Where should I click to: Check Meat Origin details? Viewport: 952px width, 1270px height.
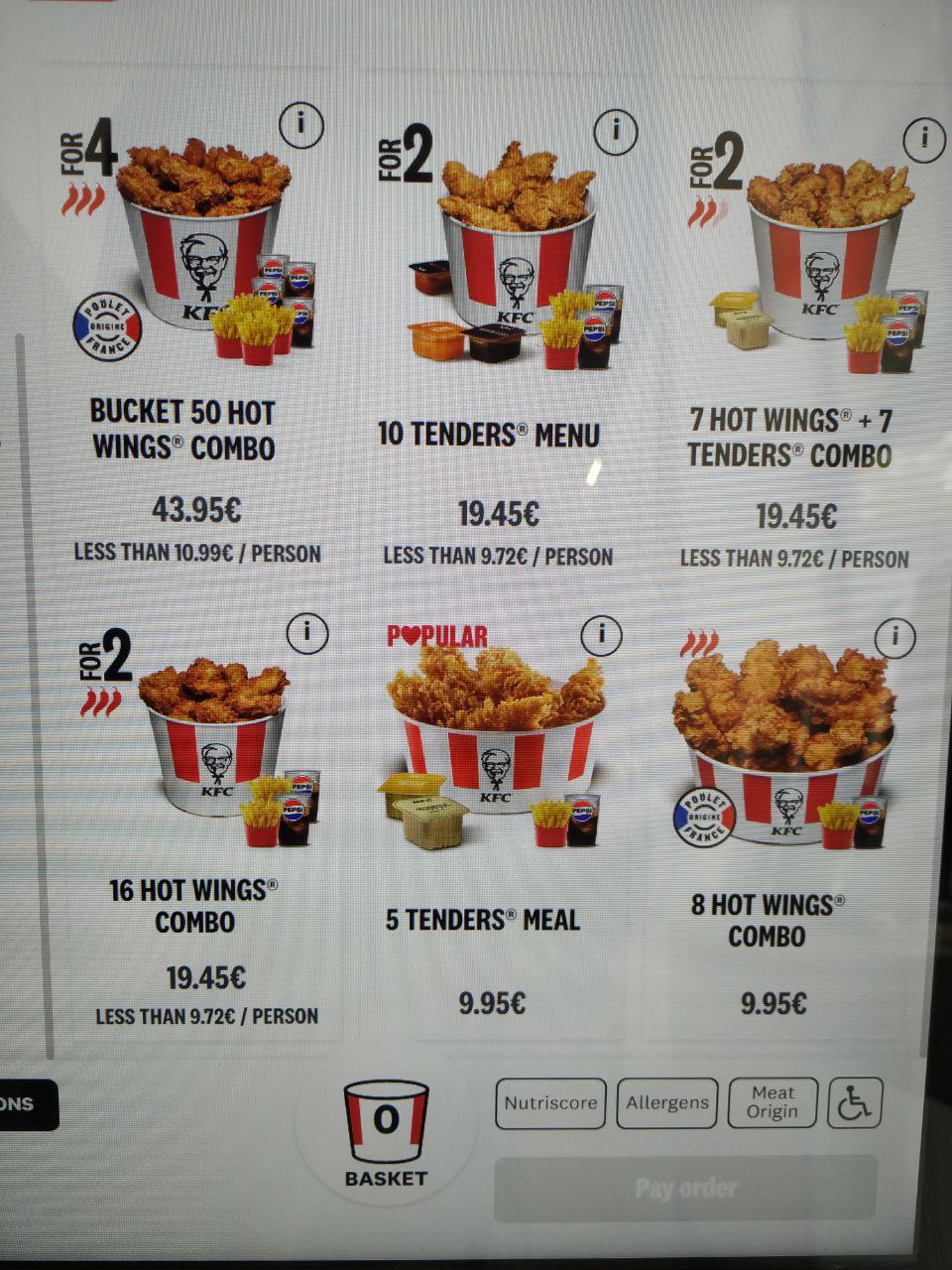[773, 1103]
